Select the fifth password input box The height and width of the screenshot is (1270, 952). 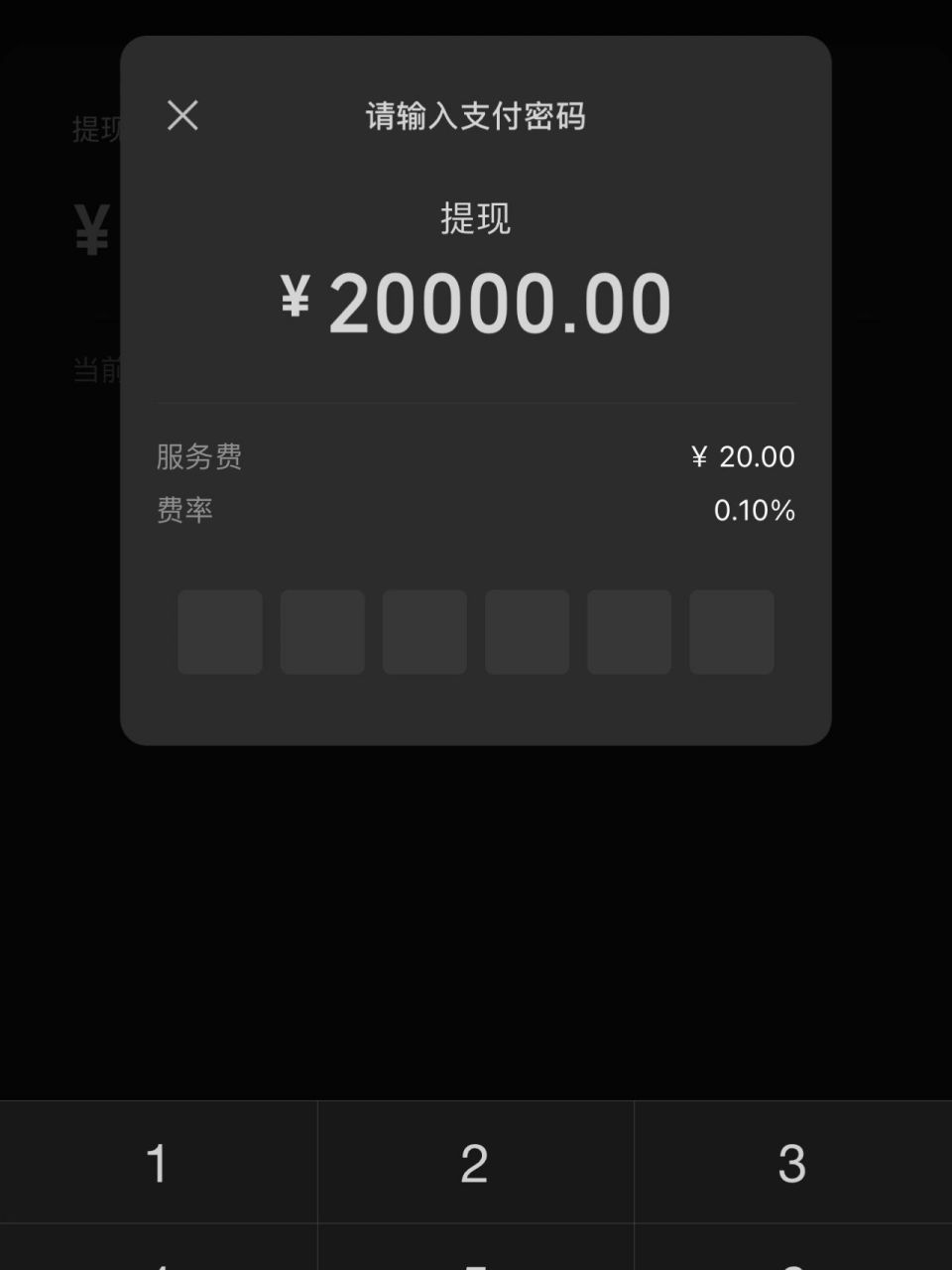pyautogui.click(x=629, y=631)
